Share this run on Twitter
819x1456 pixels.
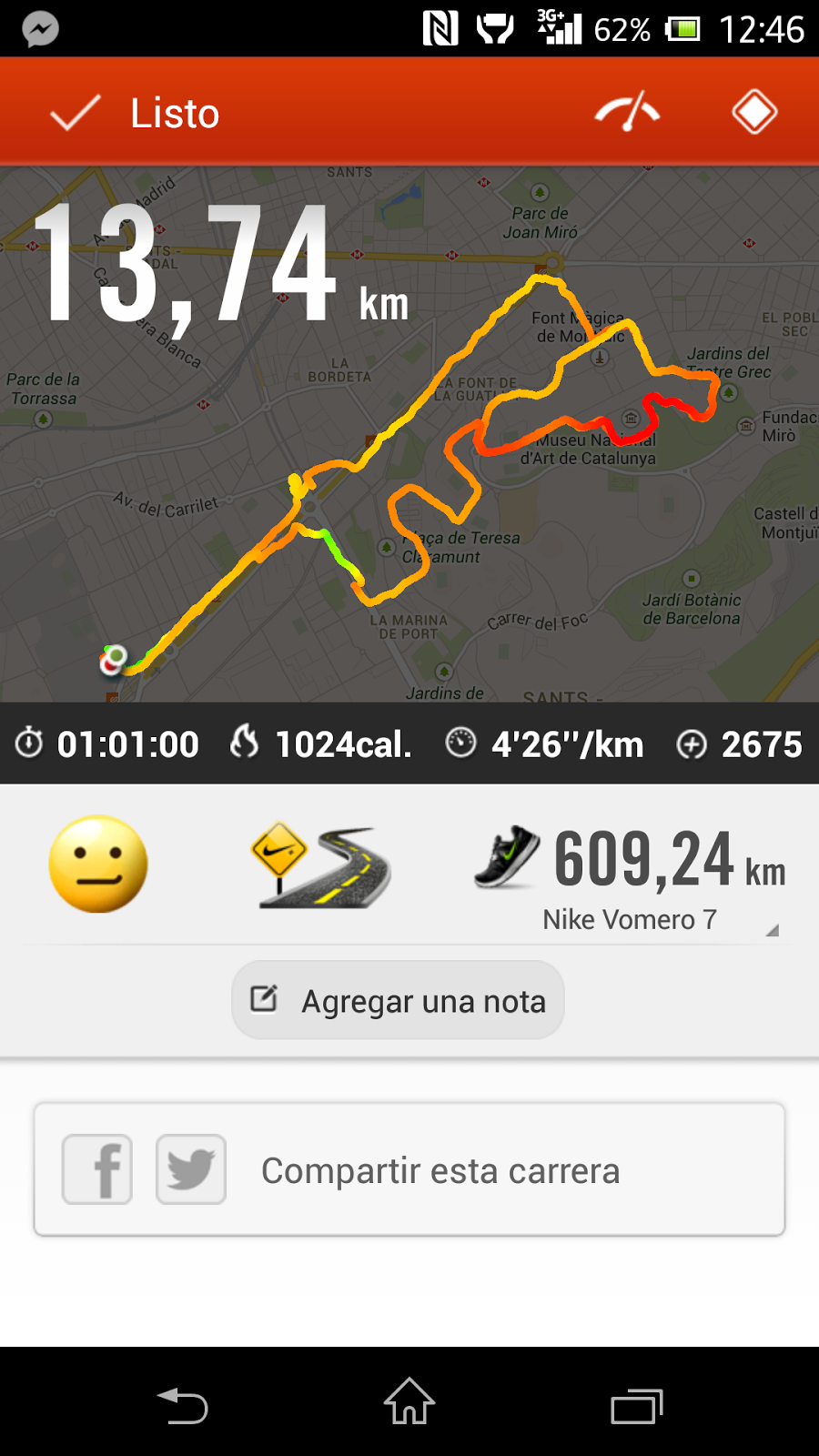[x=191, y=1169]
